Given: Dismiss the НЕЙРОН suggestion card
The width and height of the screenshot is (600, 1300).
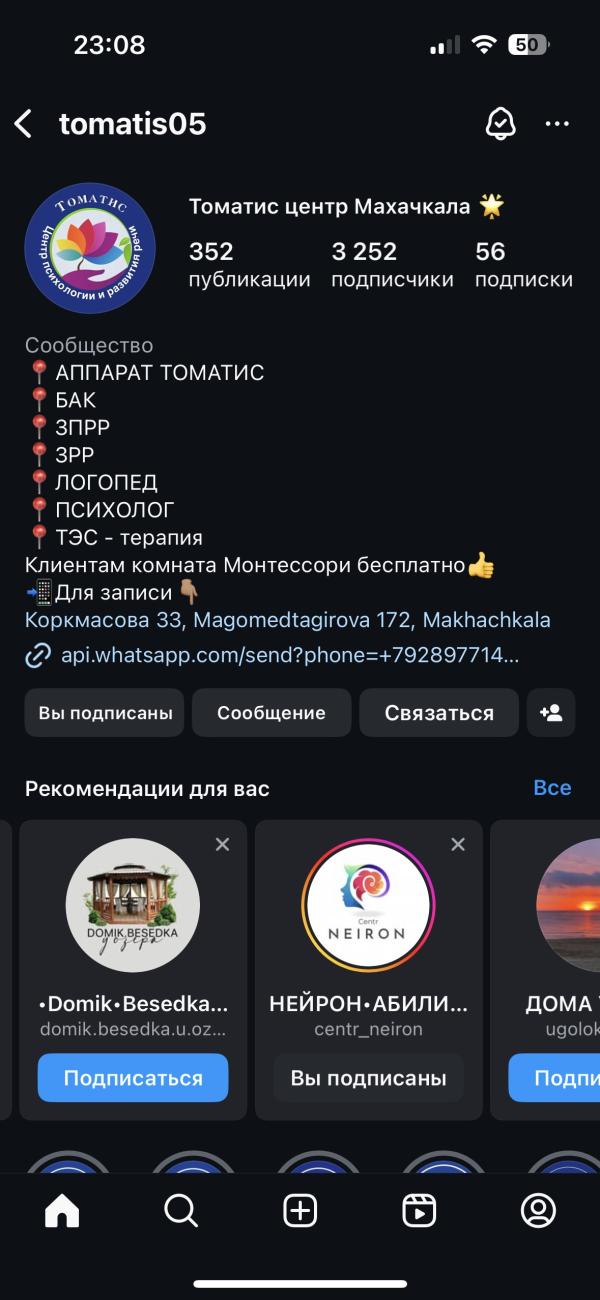Looking at the screenshot, I should tap(458, 845).
